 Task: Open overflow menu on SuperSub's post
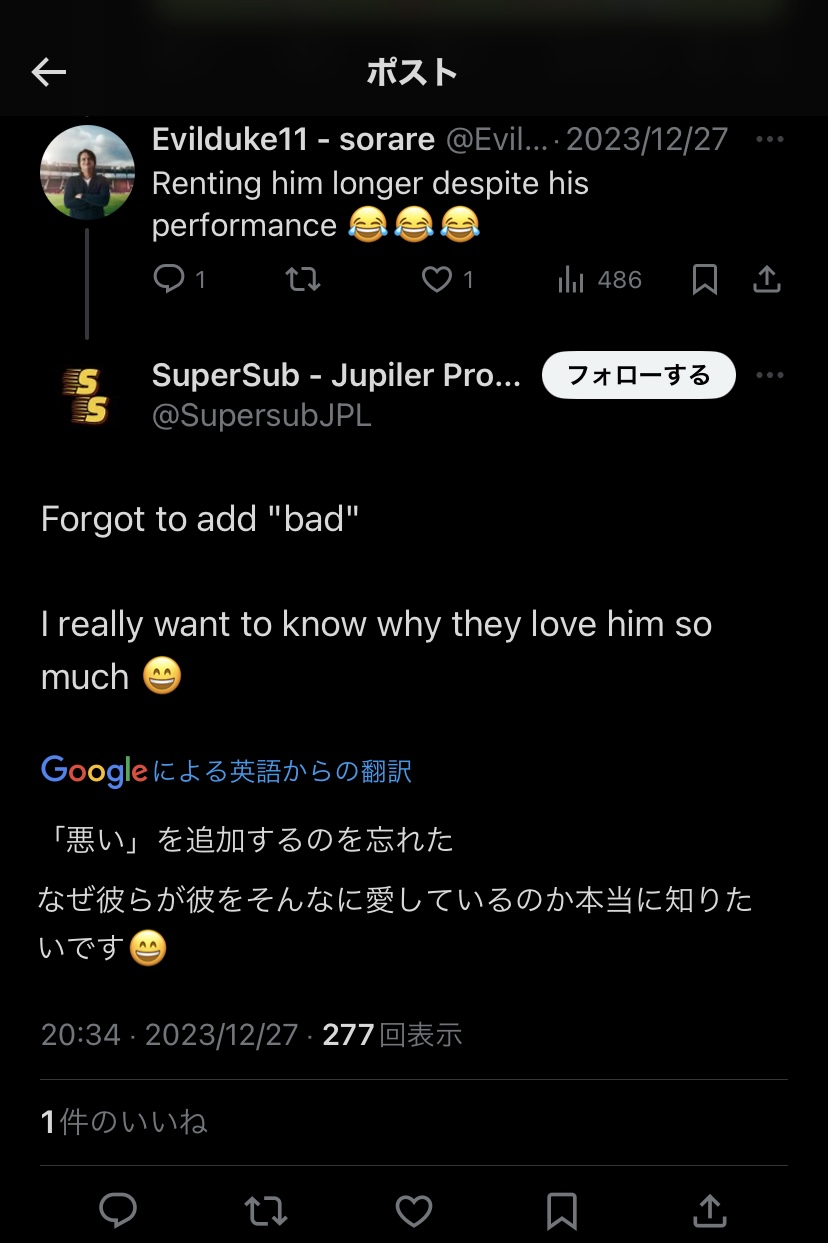[x=769, y=376]
